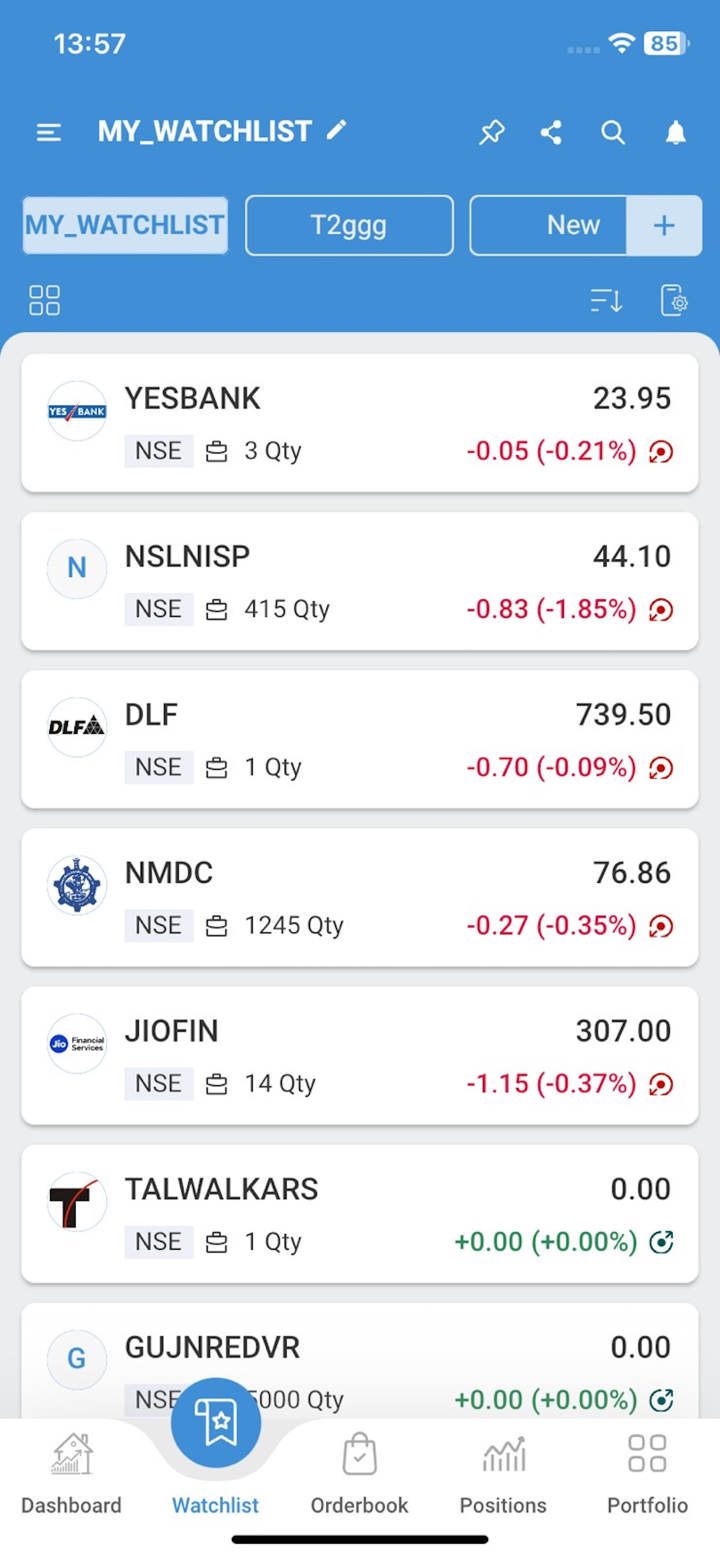Open watchlist display settings
This screenshot has height=1558, width=720.
(x=675, y=300)
